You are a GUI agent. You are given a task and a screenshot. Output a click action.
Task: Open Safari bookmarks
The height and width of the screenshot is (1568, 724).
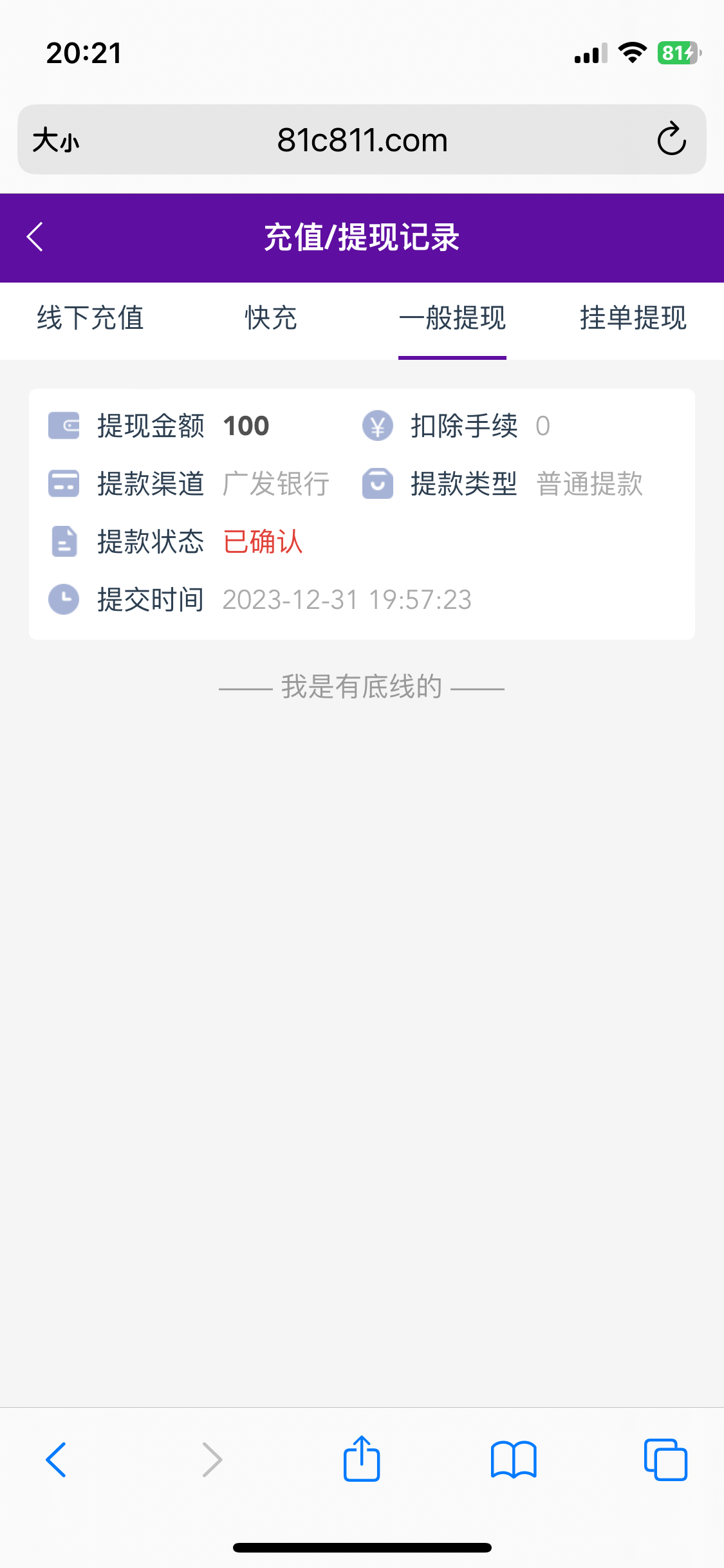[x=513, y=1459]
